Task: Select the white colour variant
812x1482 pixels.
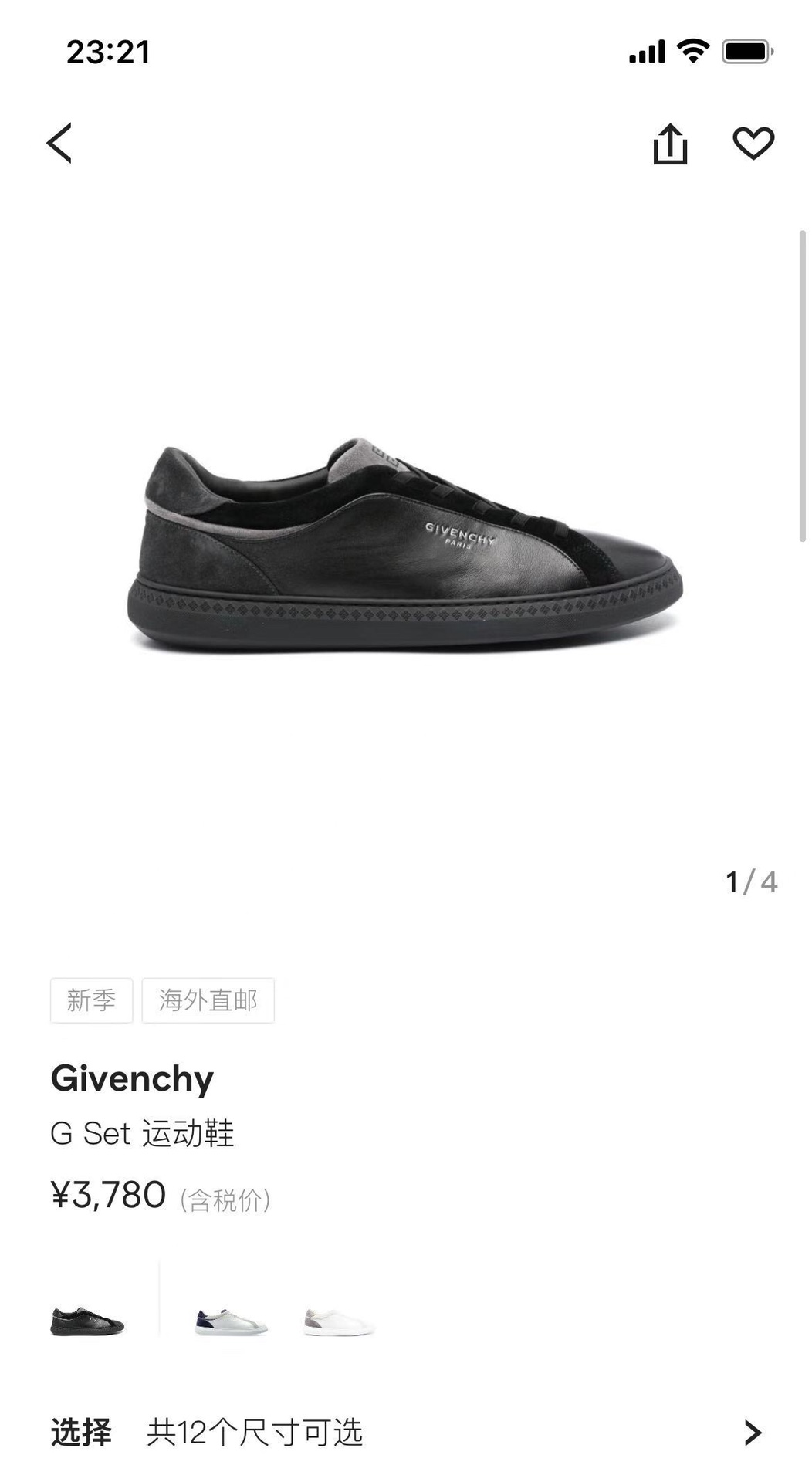Action: [339, 1322]
